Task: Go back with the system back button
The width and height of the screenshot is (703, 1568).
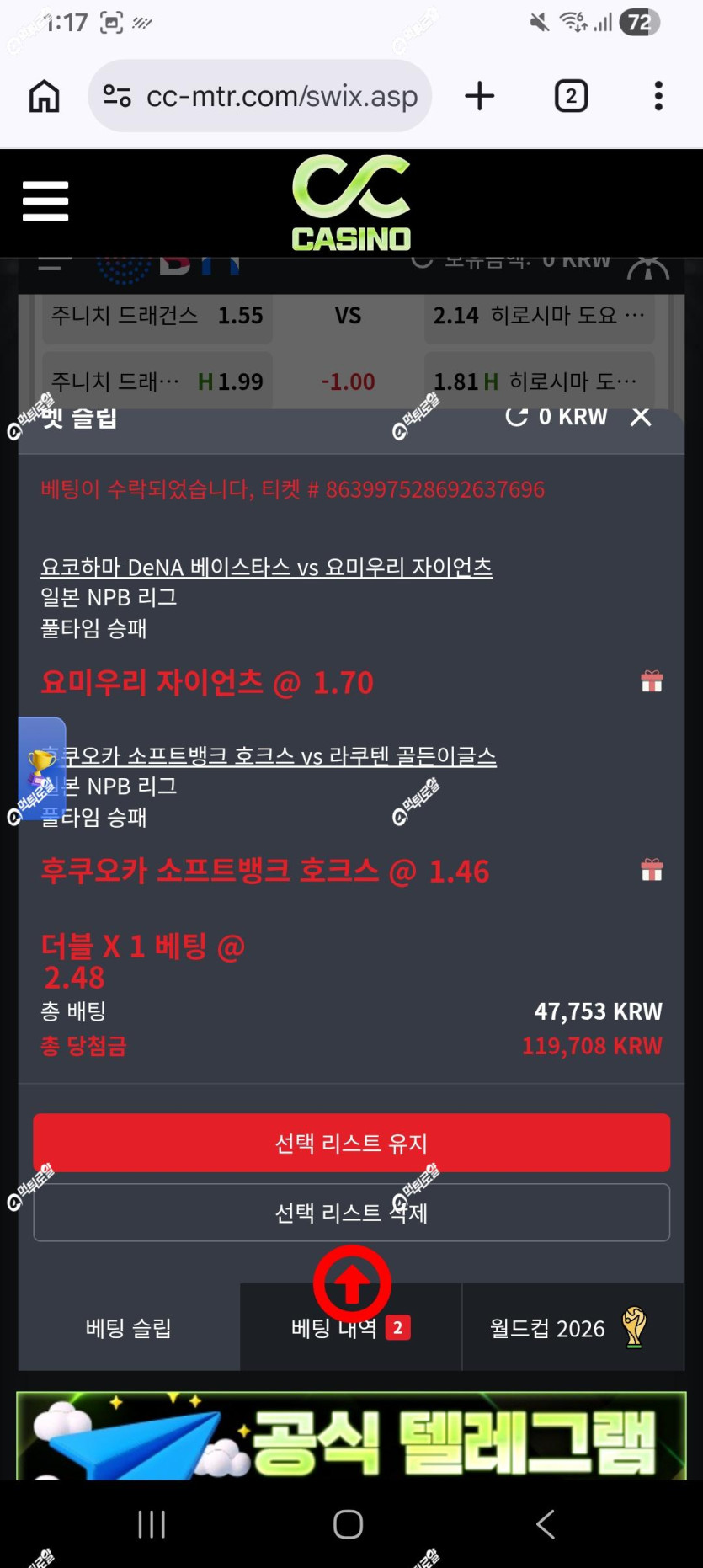Action: coord(546,1524)
